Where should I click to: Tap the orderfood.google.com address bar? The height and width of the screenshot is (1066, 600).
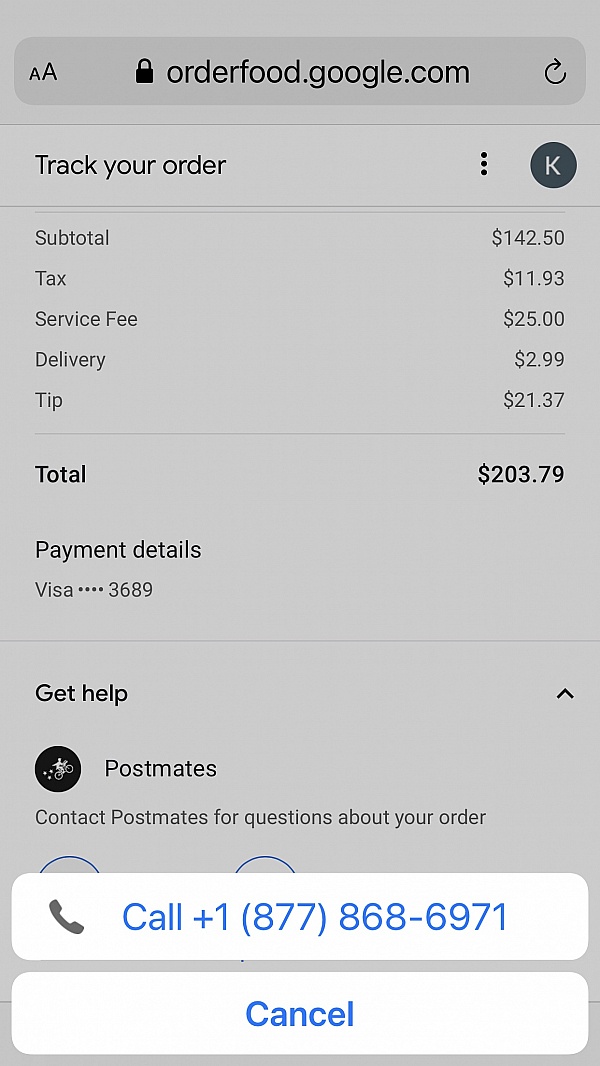click(x=300, y=71)
